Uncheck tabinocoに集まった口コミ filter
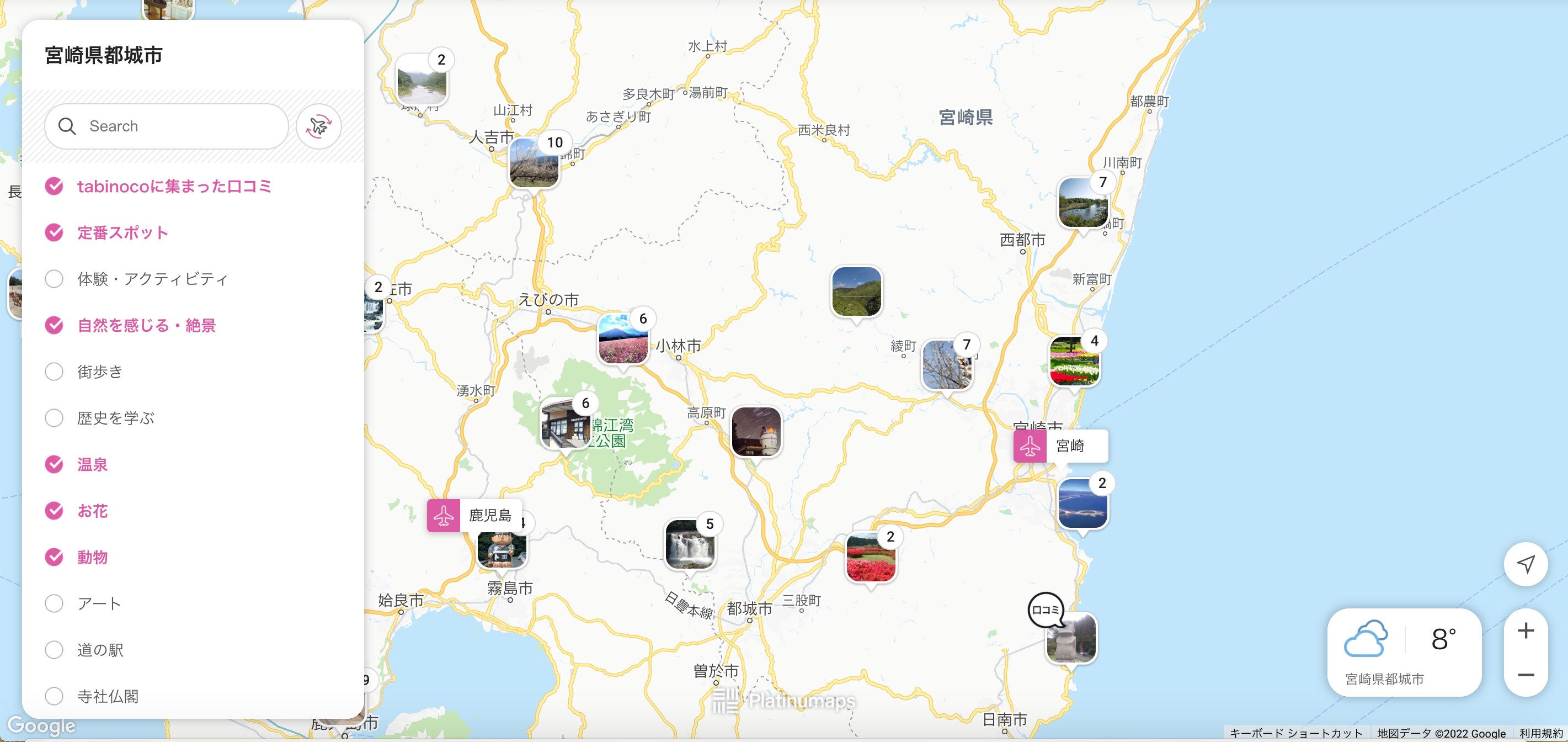 click(x=54, y=187)
